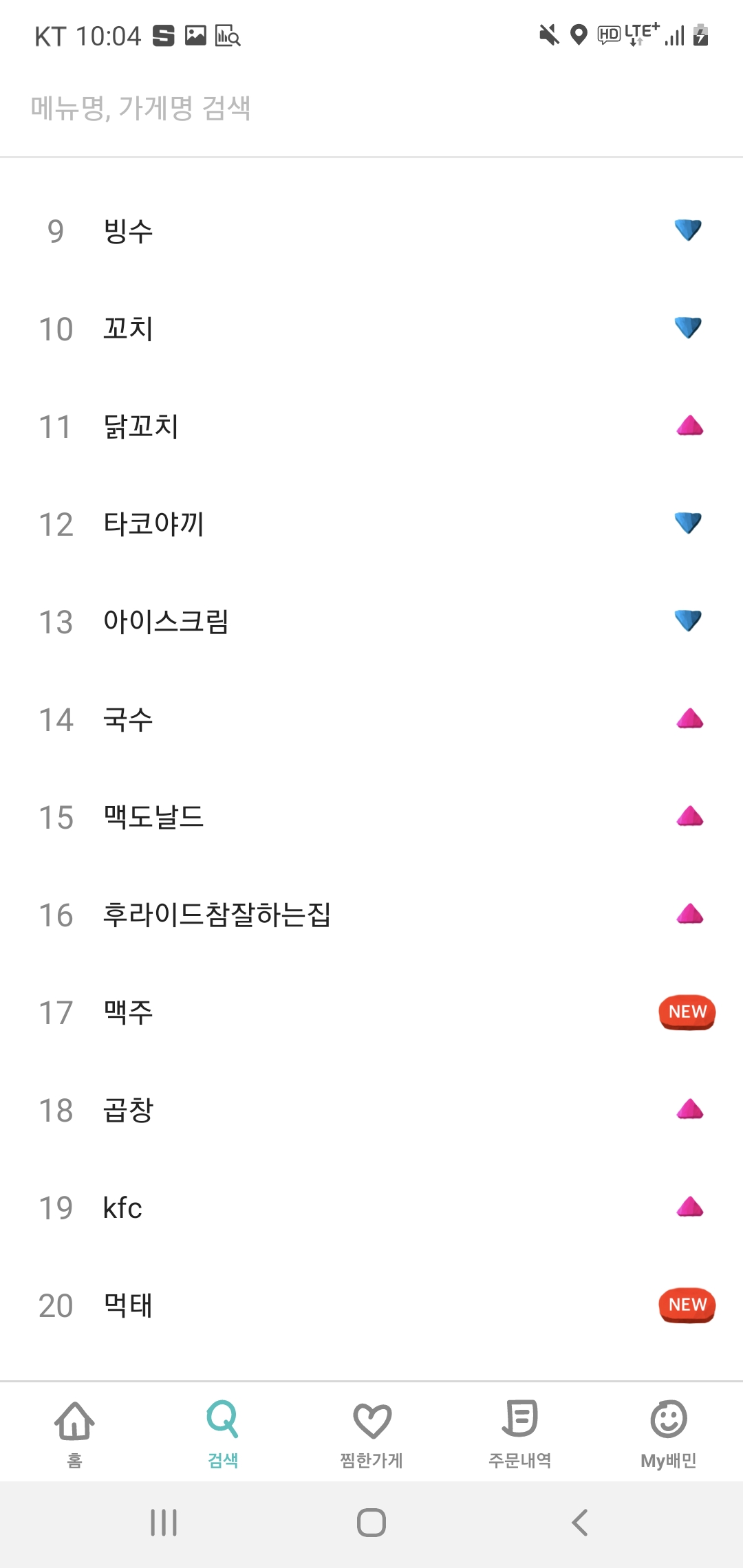Tap the 후라이드참잘하는집 keyword

click(217, 915)
